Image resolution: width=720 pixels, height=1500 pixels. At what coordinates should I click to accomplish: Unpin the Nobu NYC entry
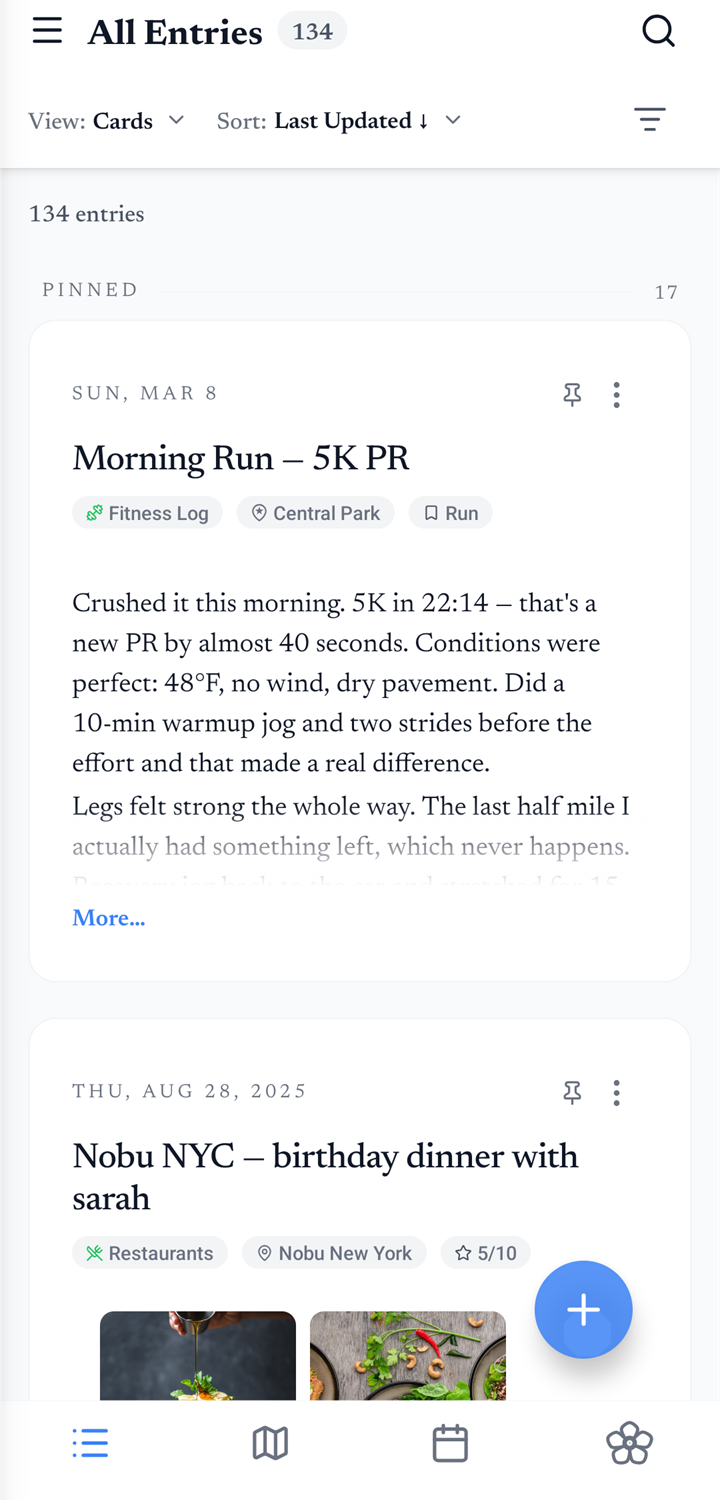pyautogui.click(x=572, y=1093)
